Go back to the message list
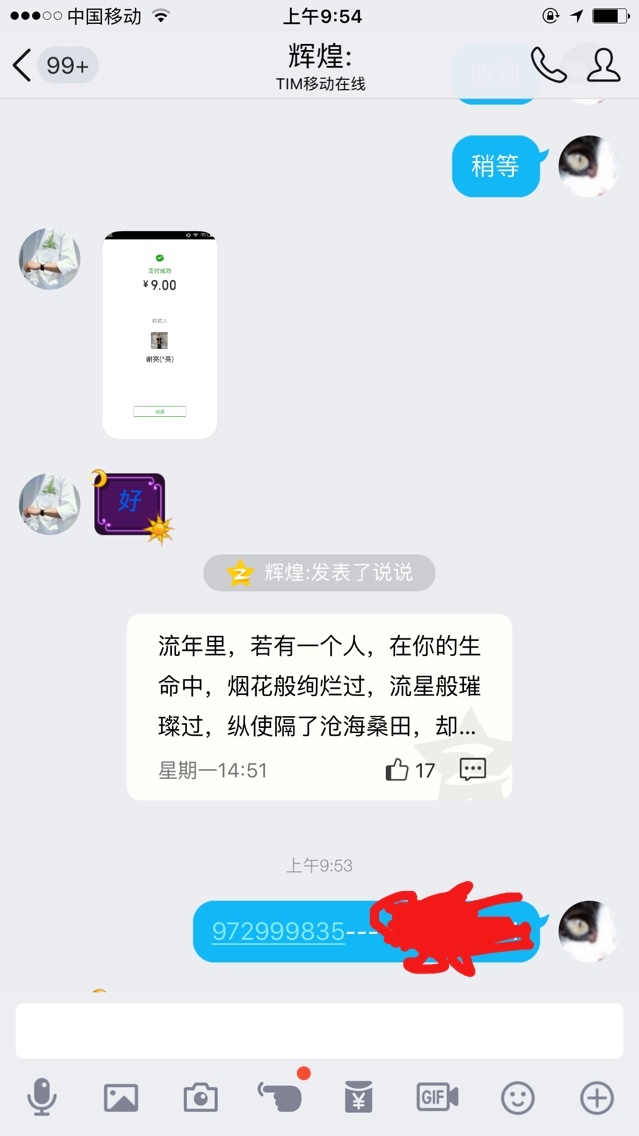 click(x=22, y=66)
